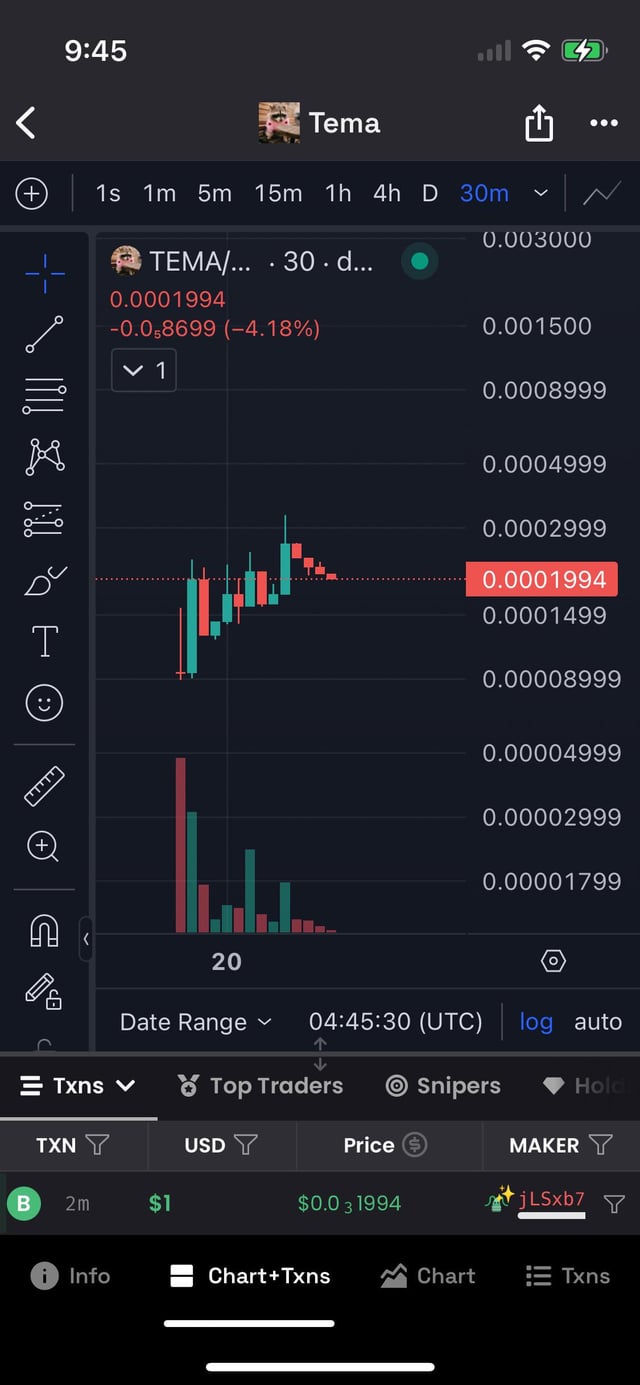Image resolution: width=640 pixels, height=1385 pixels.
Task: Open the Snipers tab
Action: tap(443, 1086)
